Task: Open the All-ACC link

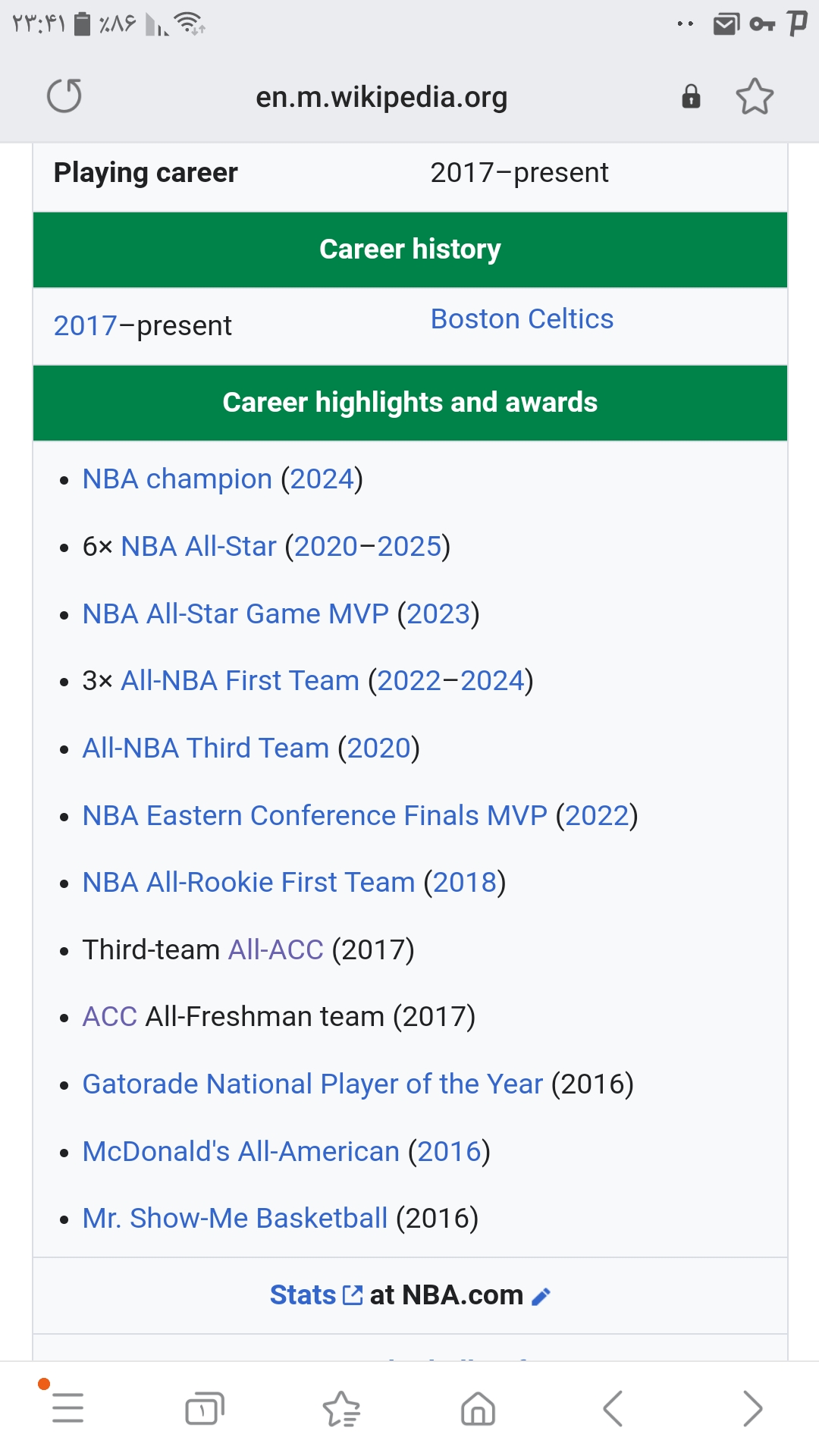Action: [276, 950]
